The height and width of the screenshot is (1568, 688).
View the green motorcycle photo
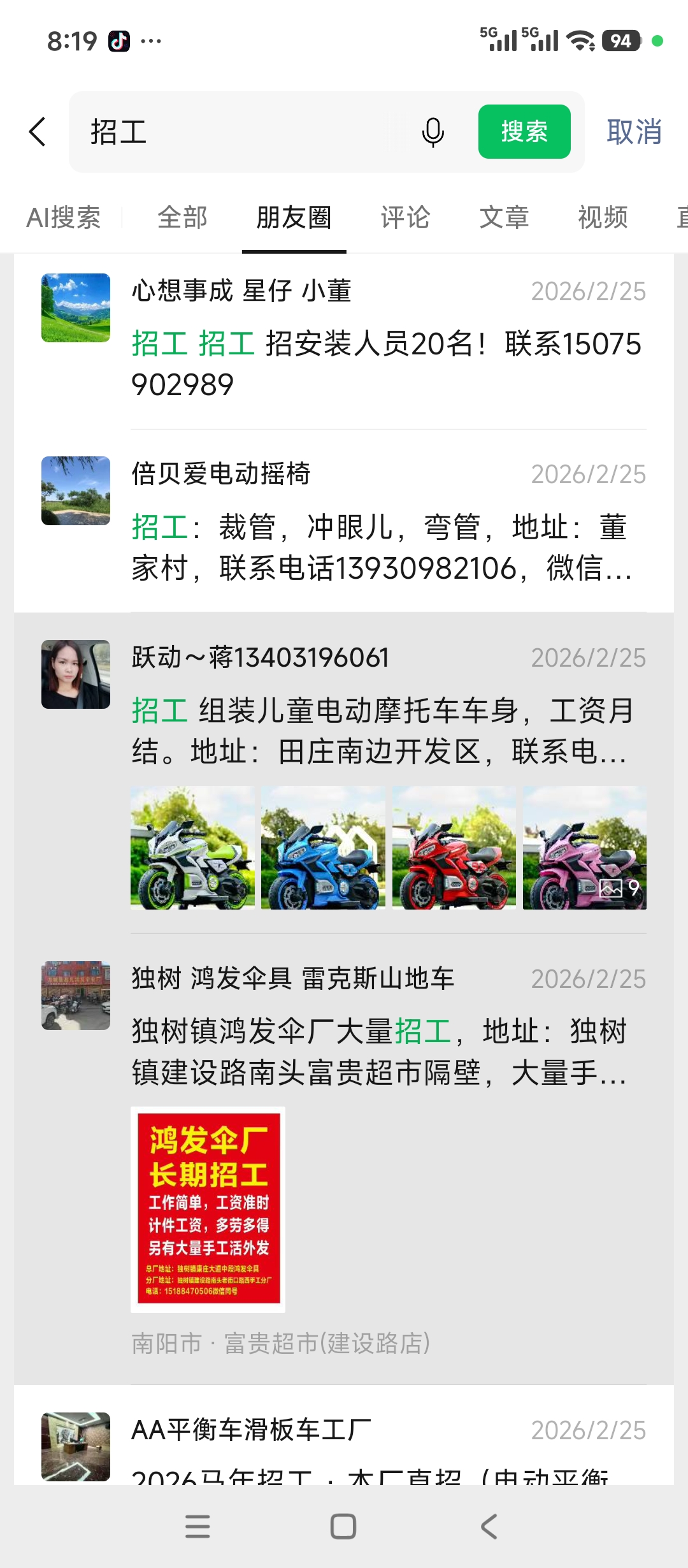pos(192,847)
